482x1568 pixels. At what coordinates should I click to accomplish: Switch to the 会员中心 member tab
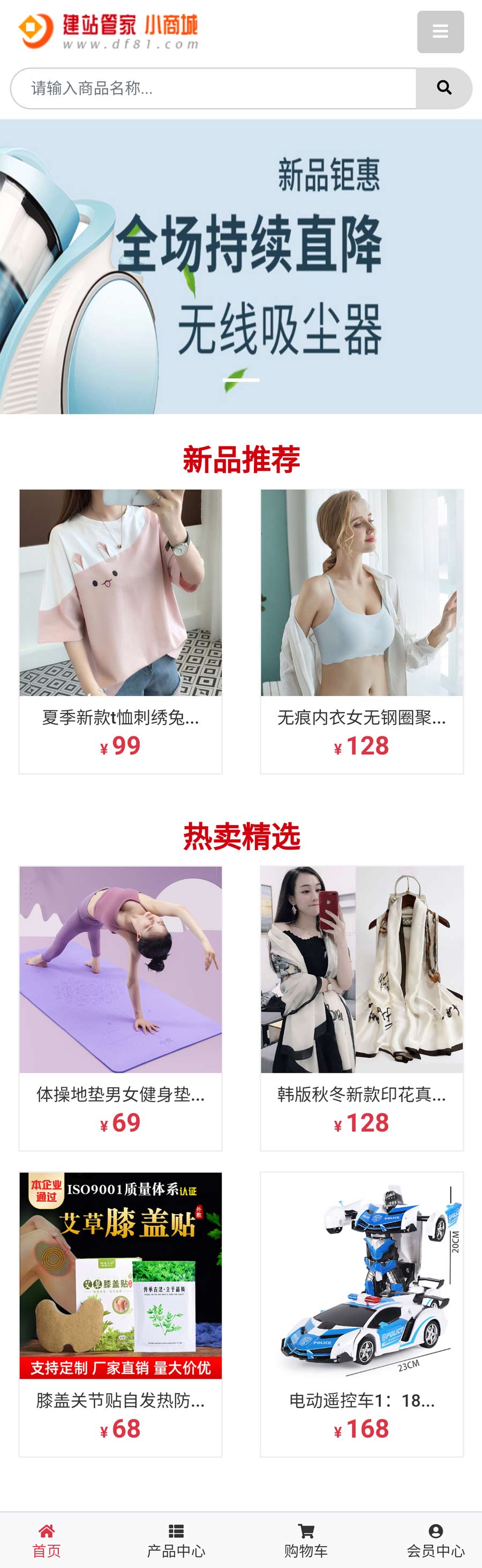[435, 1541]
